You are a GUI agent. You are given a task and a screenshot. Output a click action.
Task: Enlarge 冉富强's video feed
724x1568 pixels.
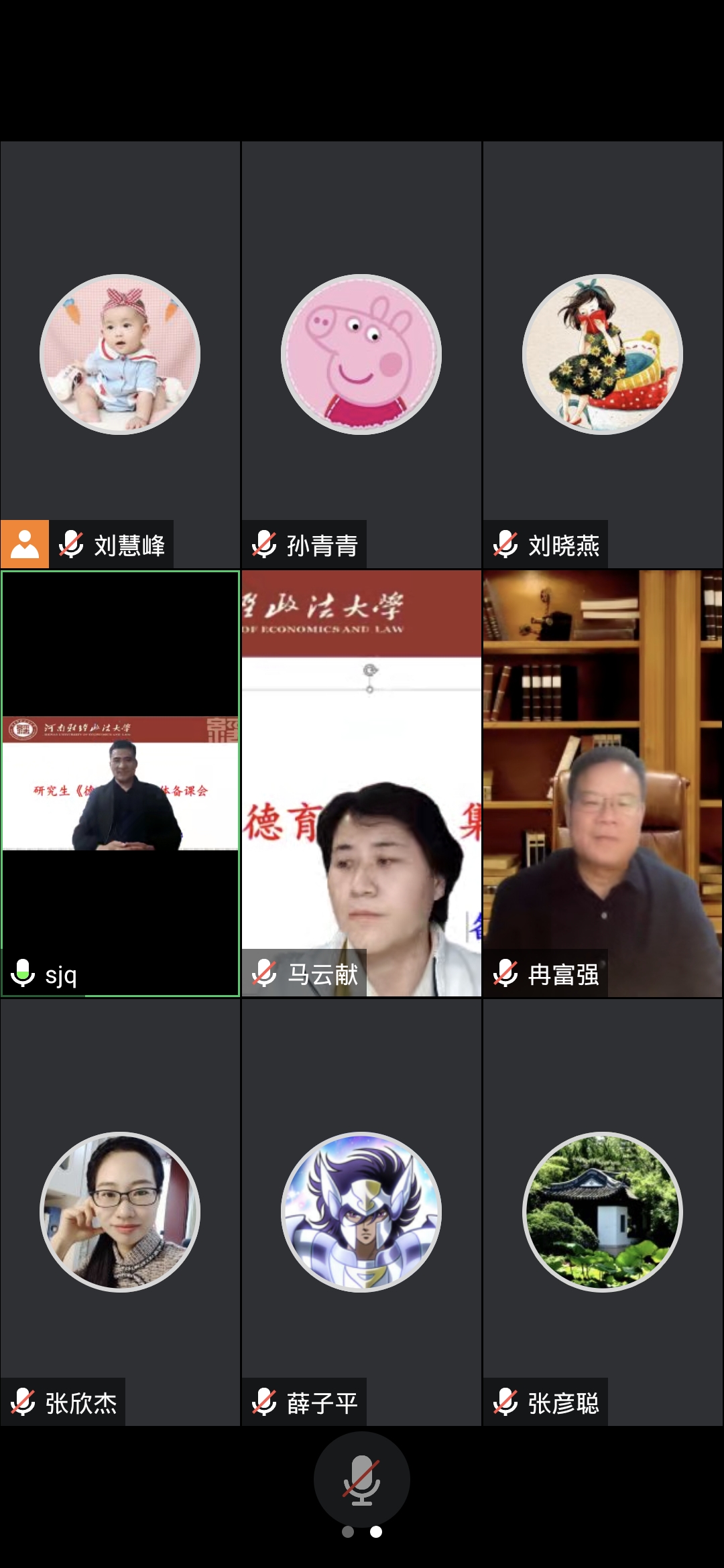pos(603,783)
